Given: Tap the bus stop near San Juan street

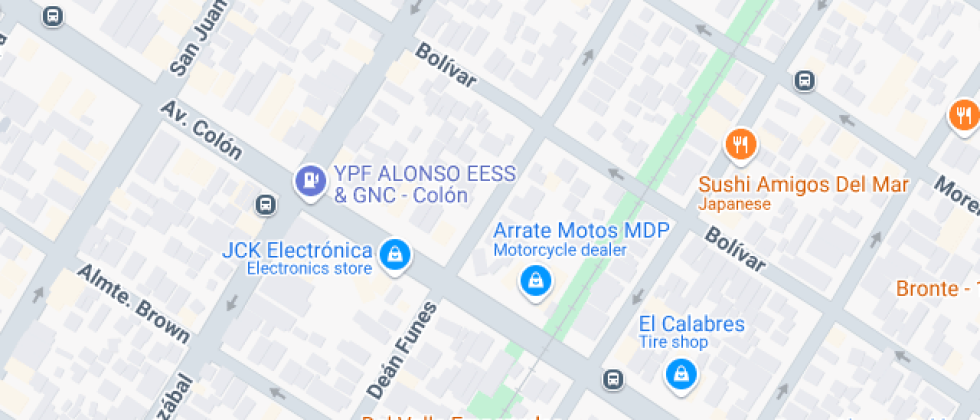Looking at the screenshot, I should coord(53,16).
